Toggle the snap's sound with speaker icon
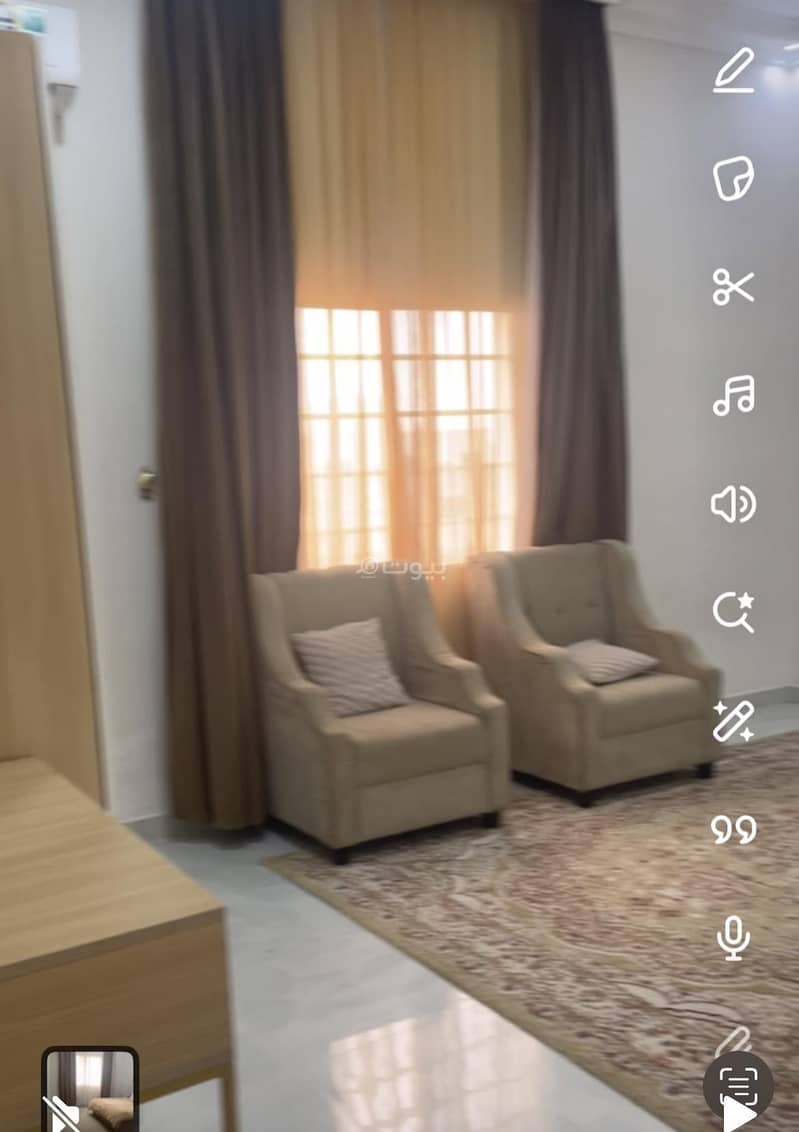 733,504
